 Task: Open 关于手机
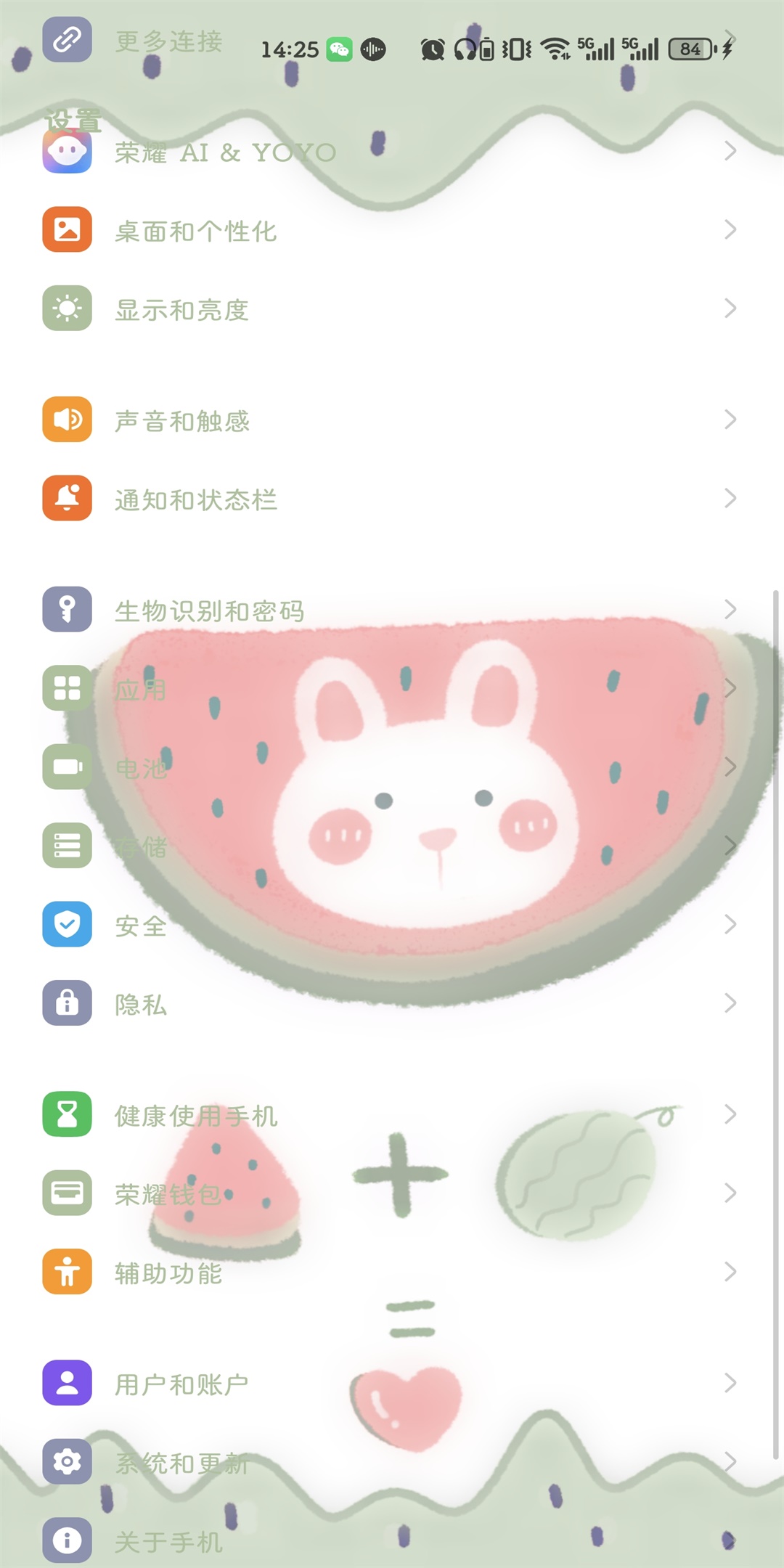[x=168, y=1540]
